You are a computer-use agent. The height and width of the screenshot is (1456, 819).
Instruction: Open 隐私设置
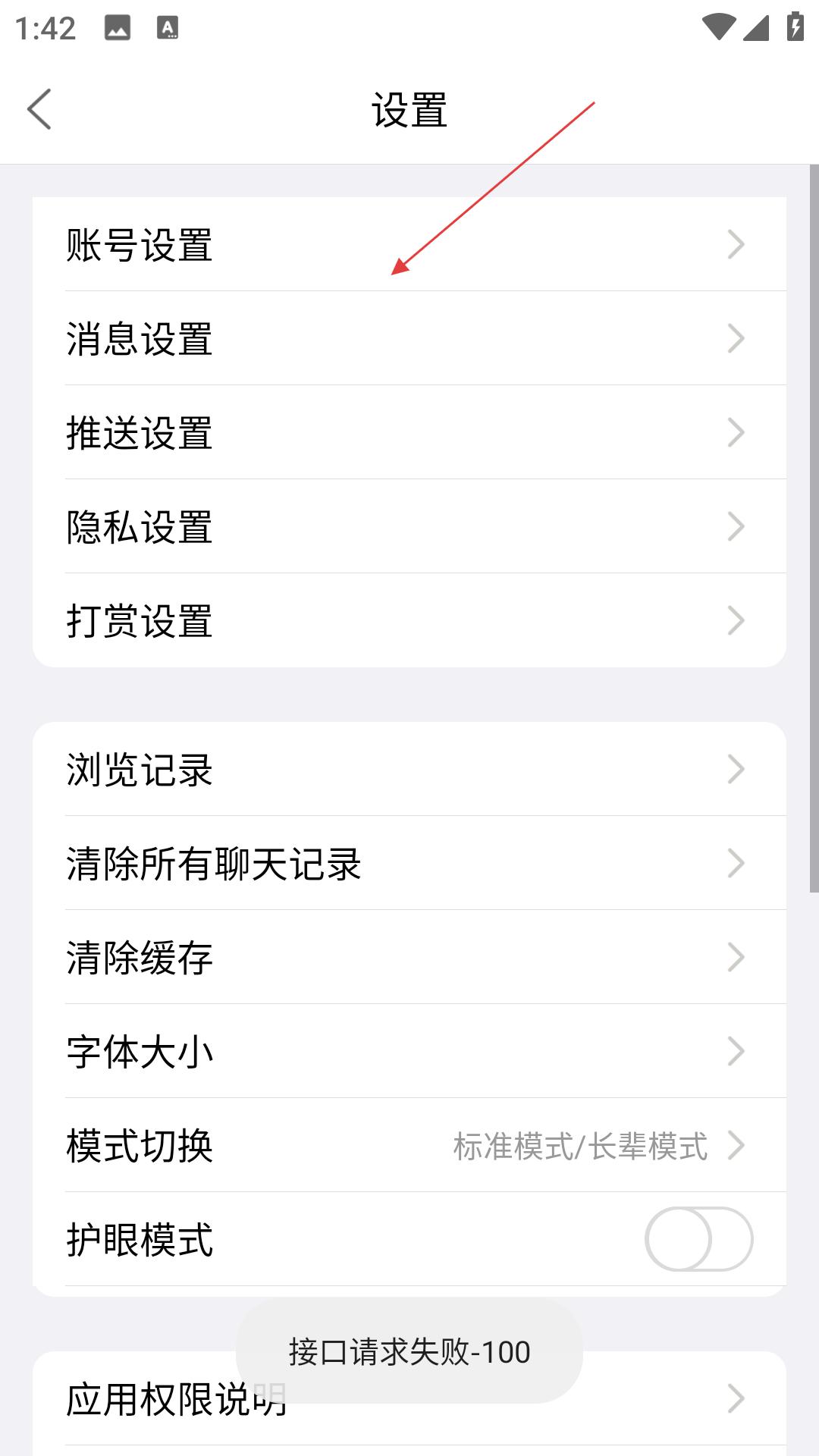tap(409, 526)
